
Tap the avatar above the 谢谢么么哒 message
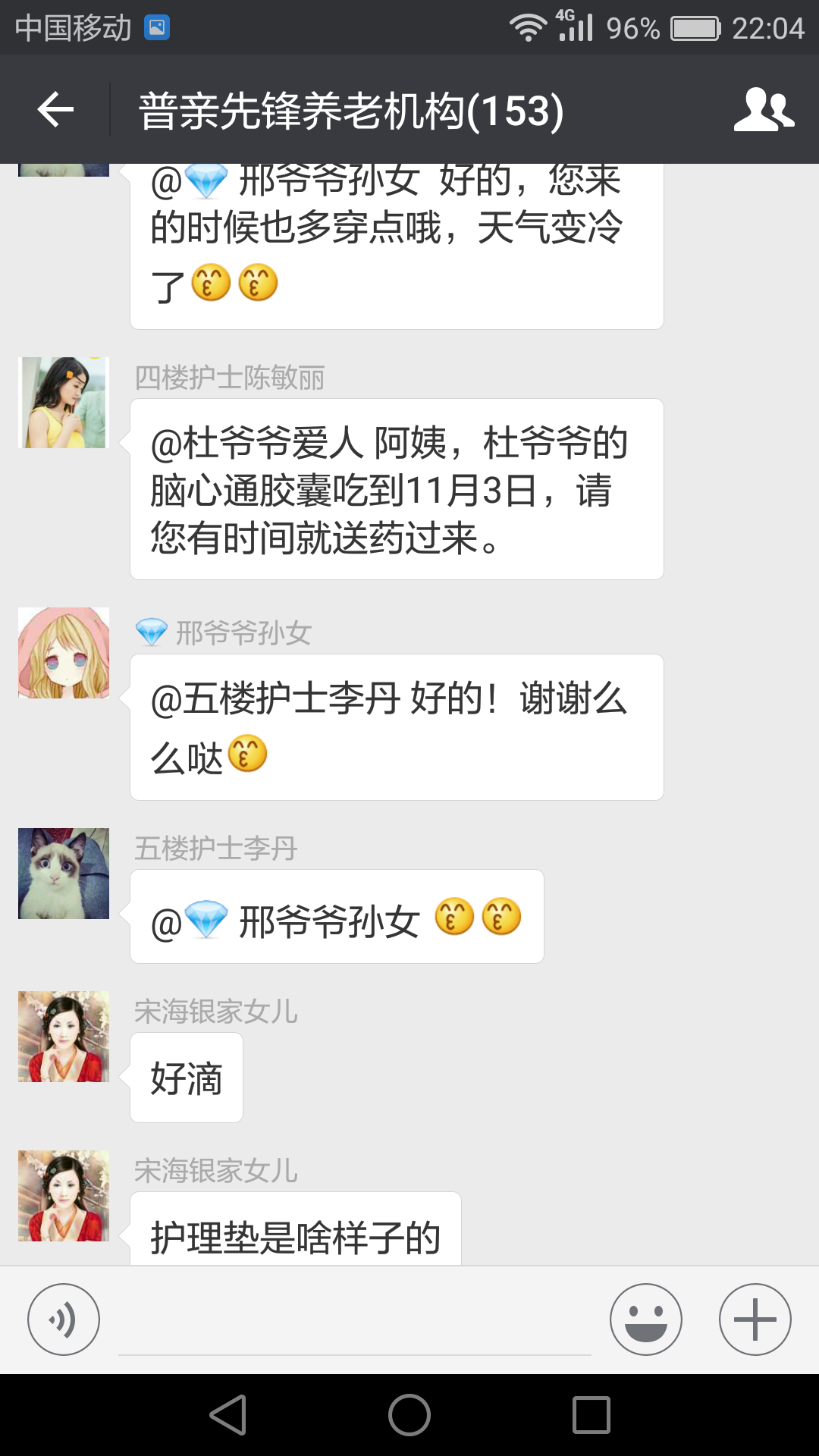coord(64,653)
